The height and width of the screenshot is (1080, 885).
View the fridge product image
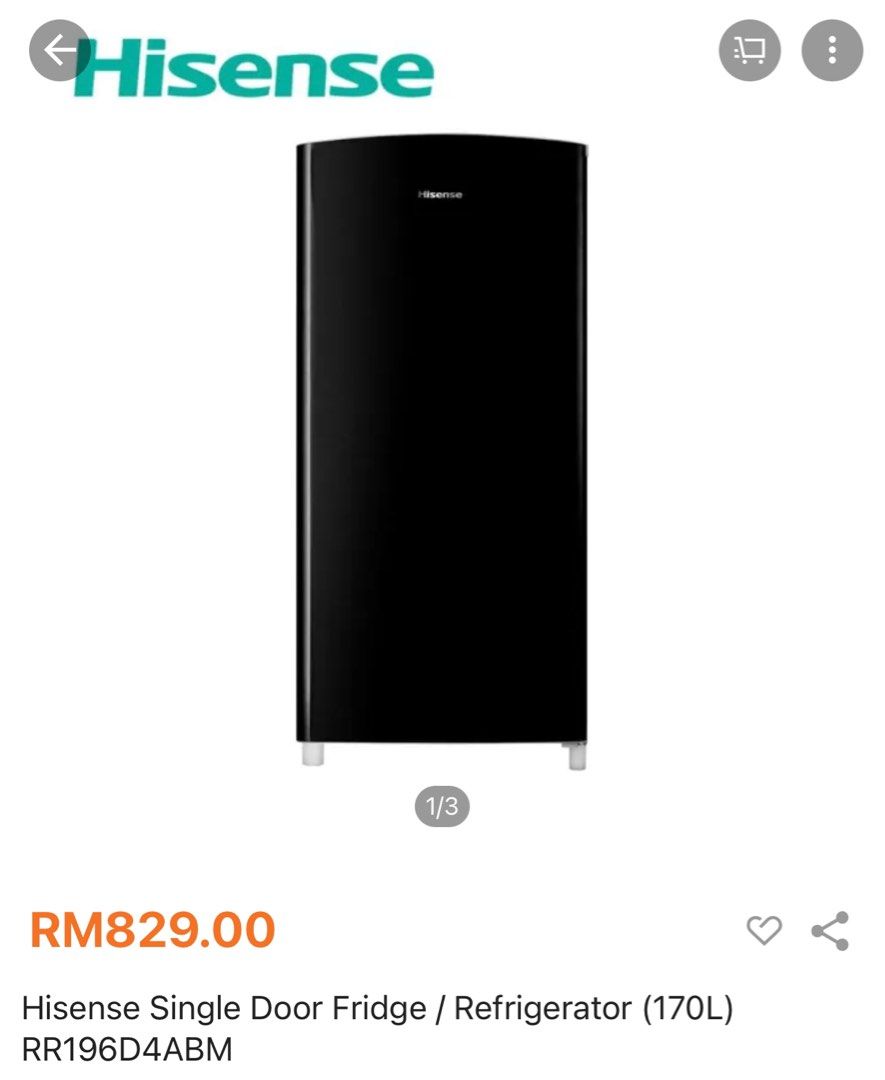coord(442,450)
